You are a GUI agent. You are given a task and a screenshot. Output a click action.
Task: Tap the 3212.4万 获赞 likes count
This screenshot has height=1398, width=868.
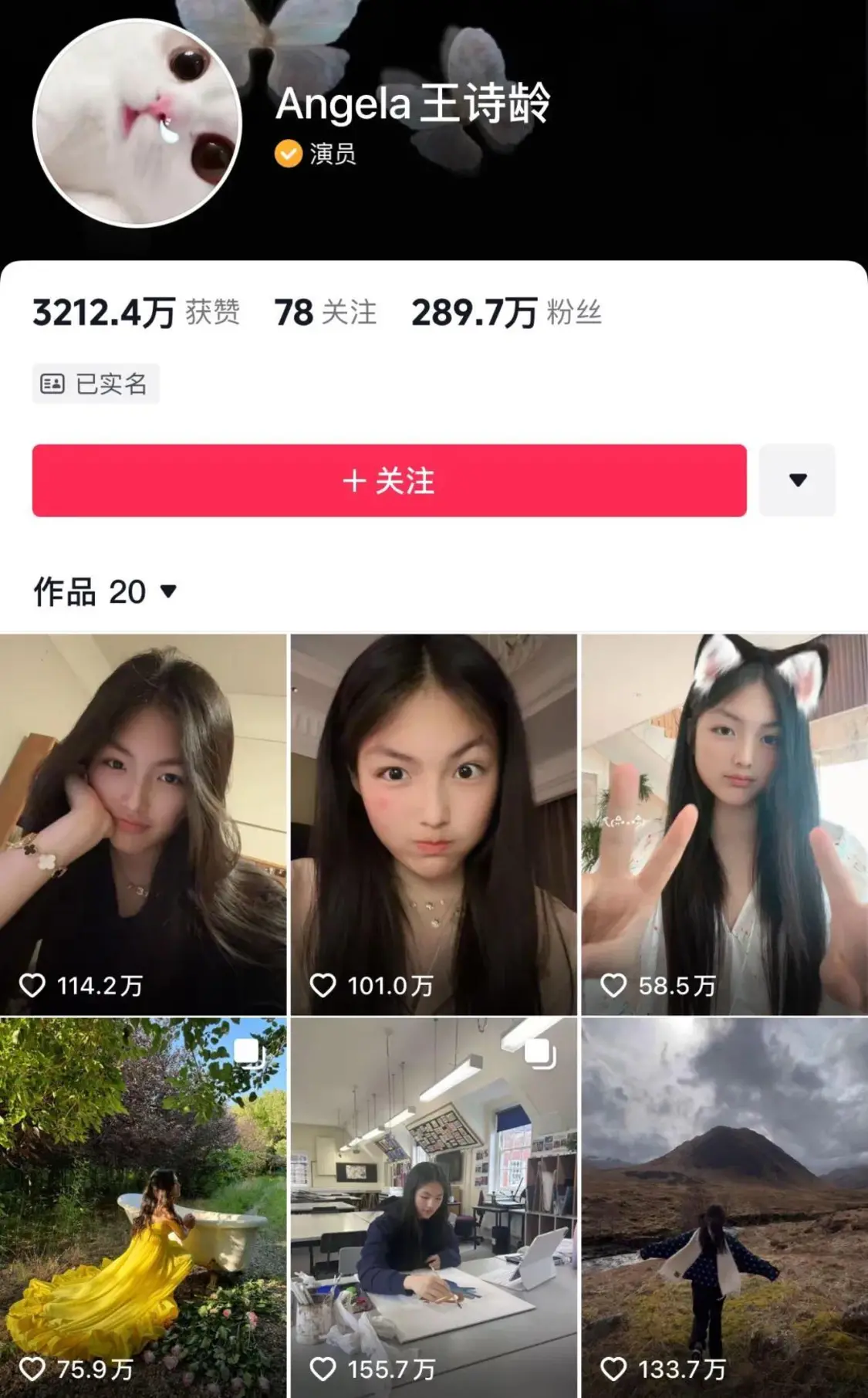pyautogui.click(x=136, y=313)
